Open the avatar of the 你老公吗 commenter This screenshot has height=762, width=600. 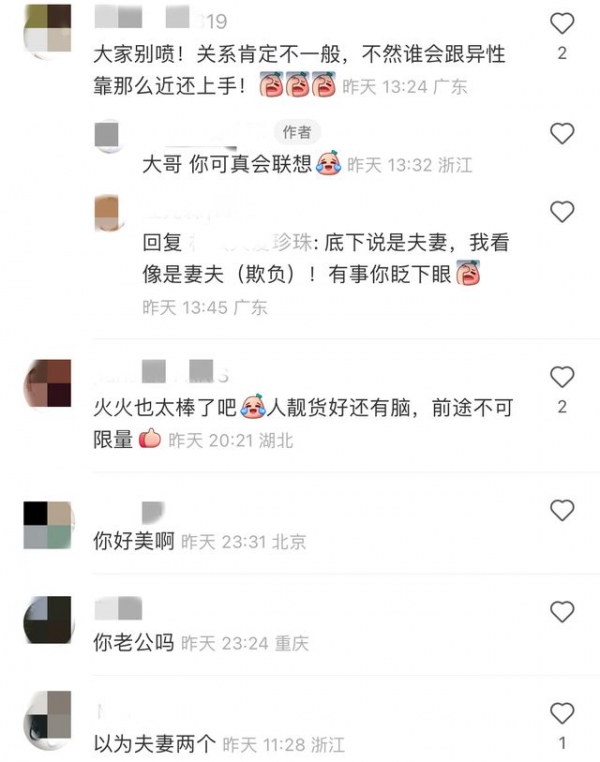point(46,622)
